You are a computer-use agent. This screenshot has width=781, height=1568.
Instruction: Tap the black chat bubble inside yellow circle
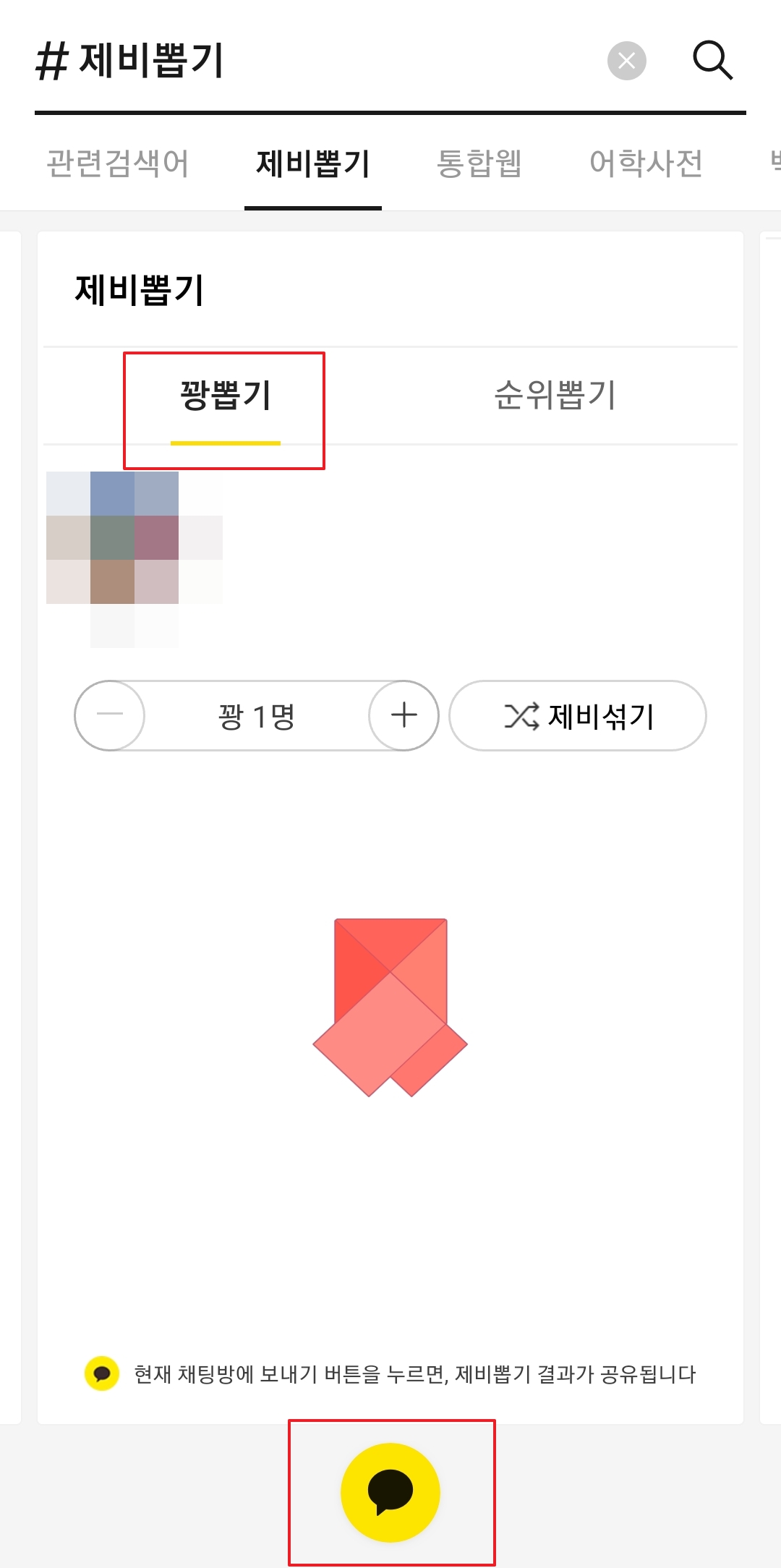click(x=390, y=1491)
